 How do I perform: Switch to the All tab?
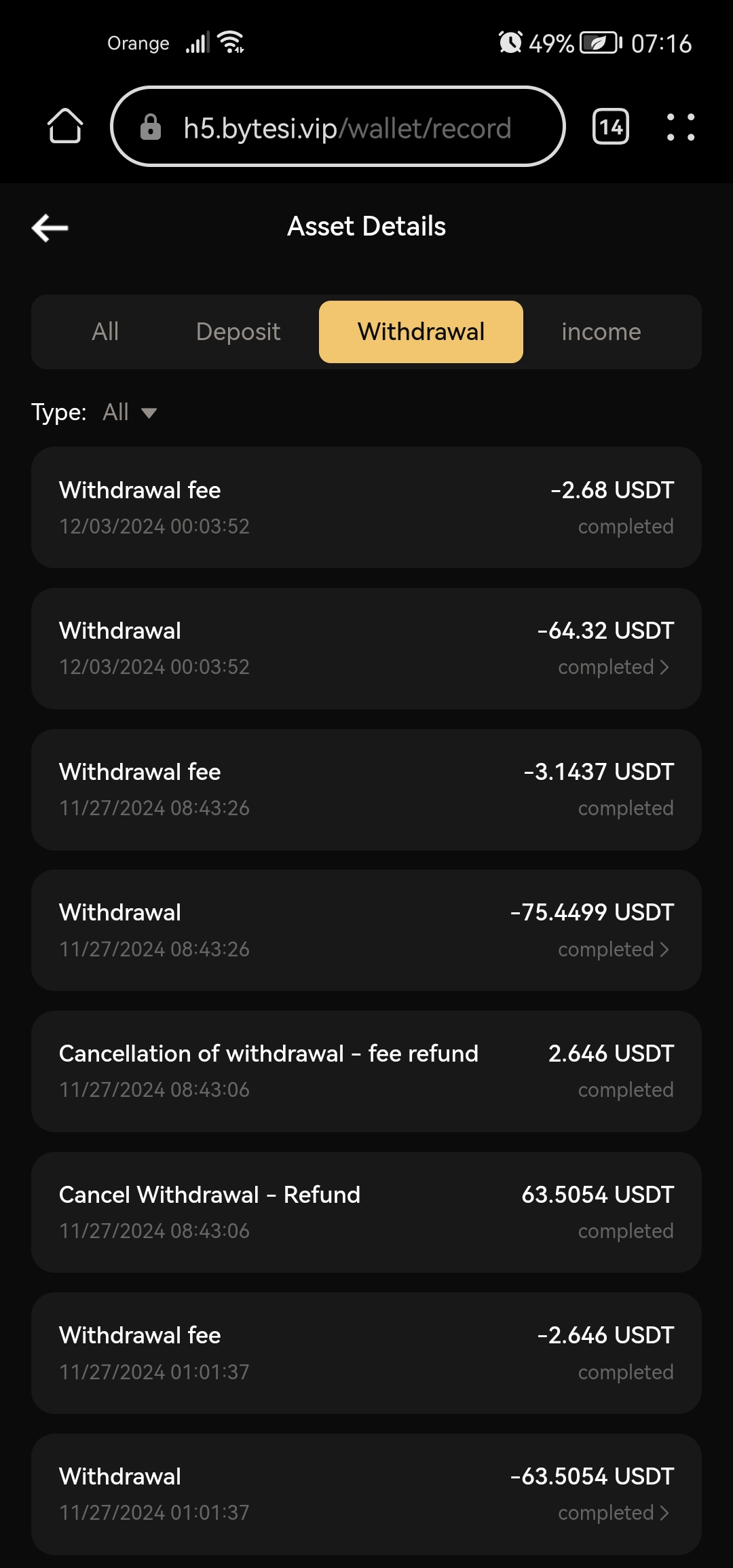point(106,332)
